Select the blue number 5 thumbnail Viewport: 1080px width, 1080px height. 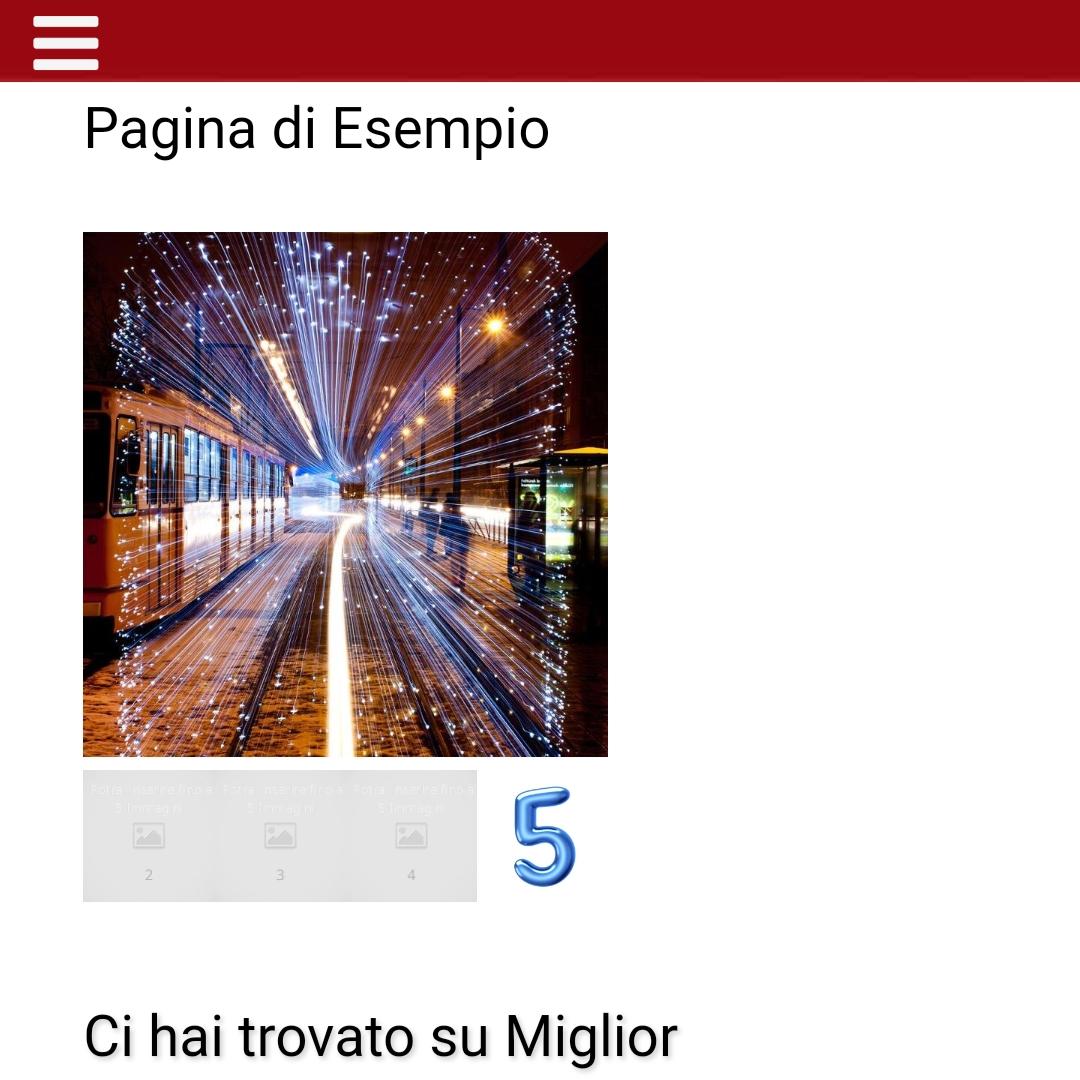point(543,836)
